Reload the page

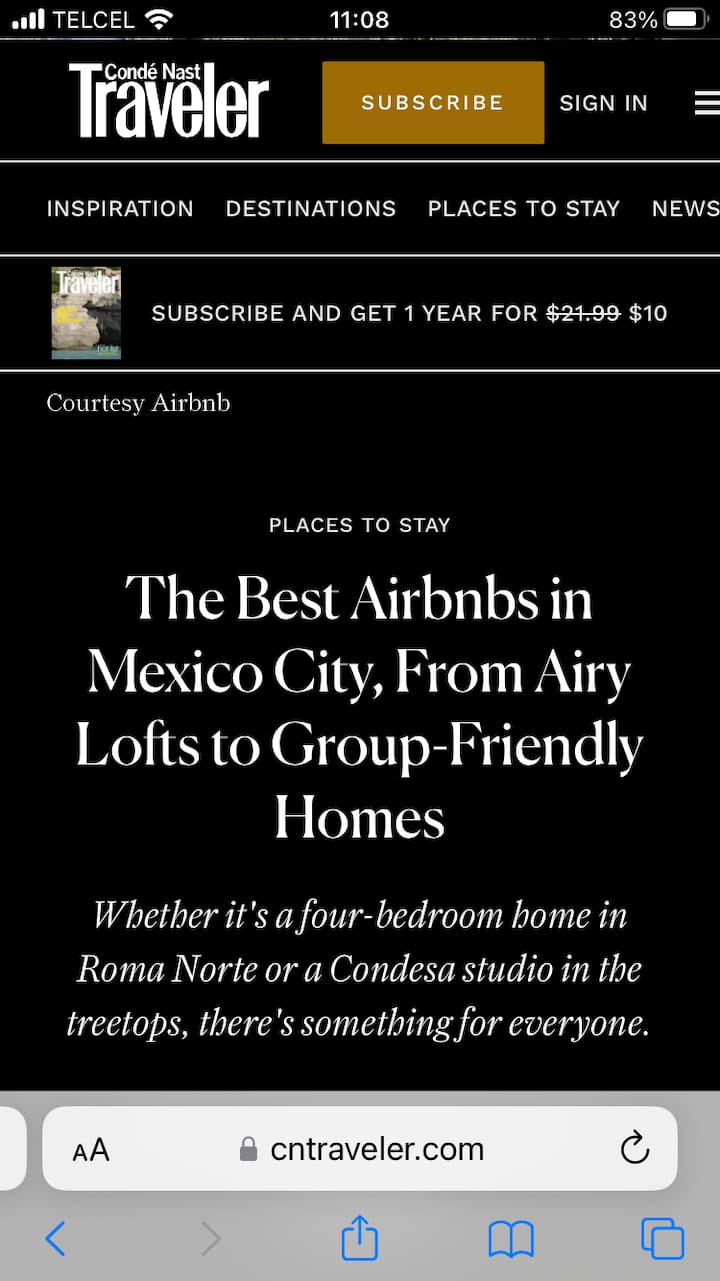click(635, 1149)
